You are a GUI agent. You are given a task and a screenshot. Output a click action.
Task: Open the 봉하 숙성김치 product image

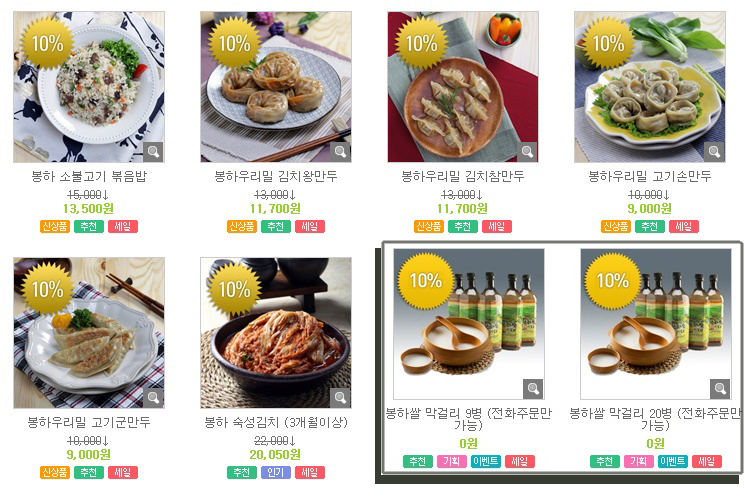tap(275, 332)
